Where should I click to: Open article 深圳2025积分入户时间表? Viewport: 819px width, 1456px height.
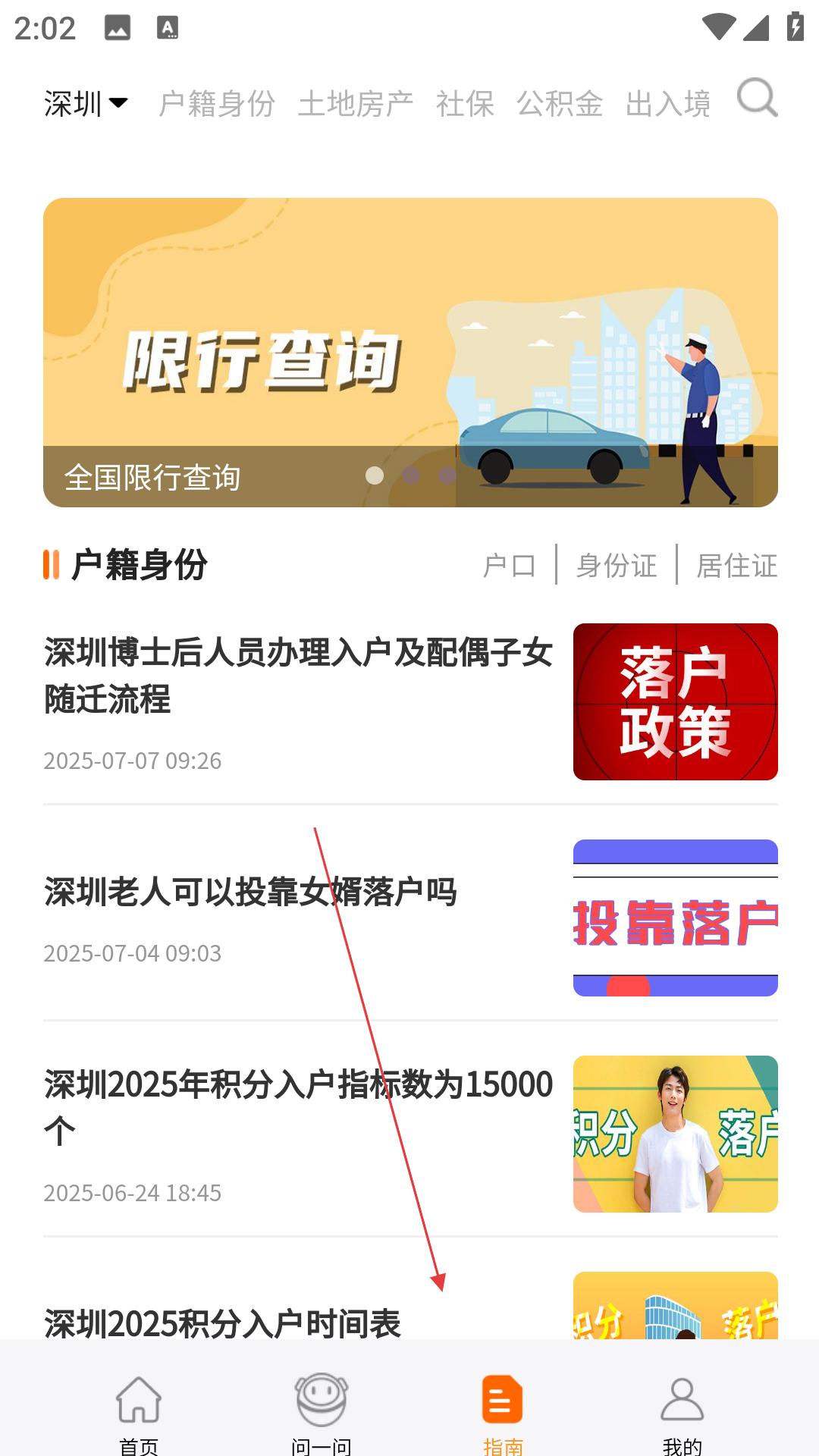pyautogui.click(x=410, y=1306)
